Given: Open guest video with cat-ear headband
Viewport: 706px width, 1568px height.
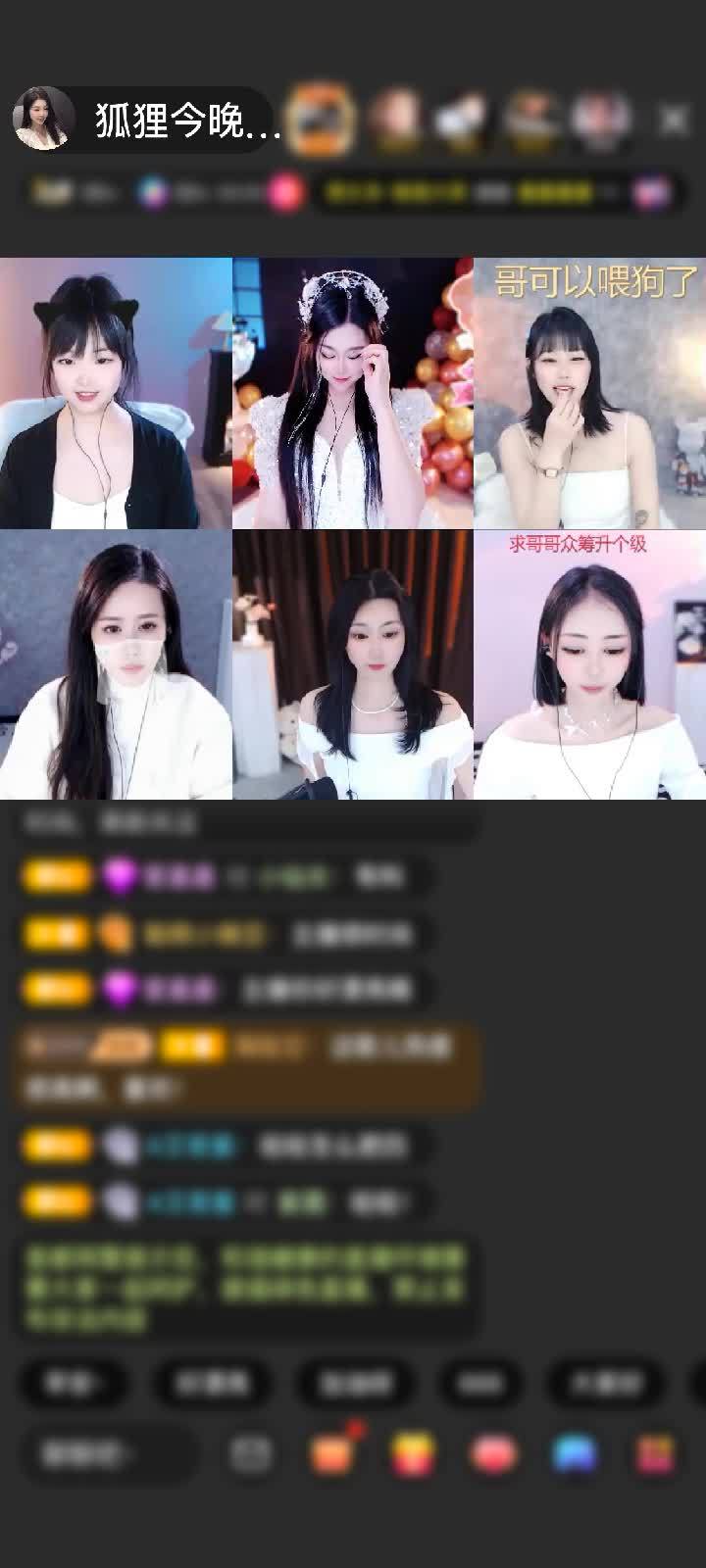Looking at the screenshot, I should tap(116, 392).
